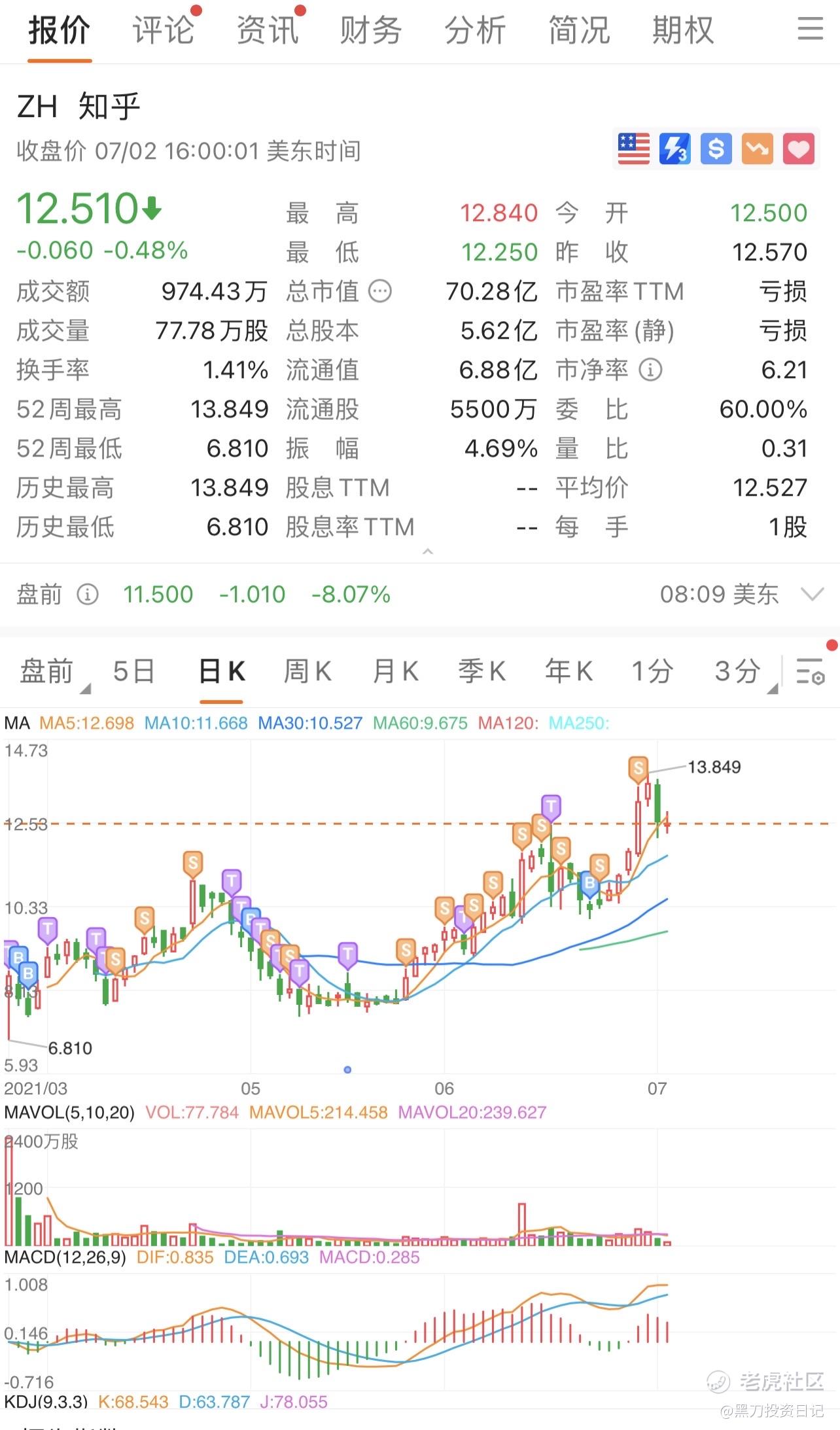Switch chart to 5日 view
The width and height of the screenshot is (840, 1430).
tap(133, 671)
